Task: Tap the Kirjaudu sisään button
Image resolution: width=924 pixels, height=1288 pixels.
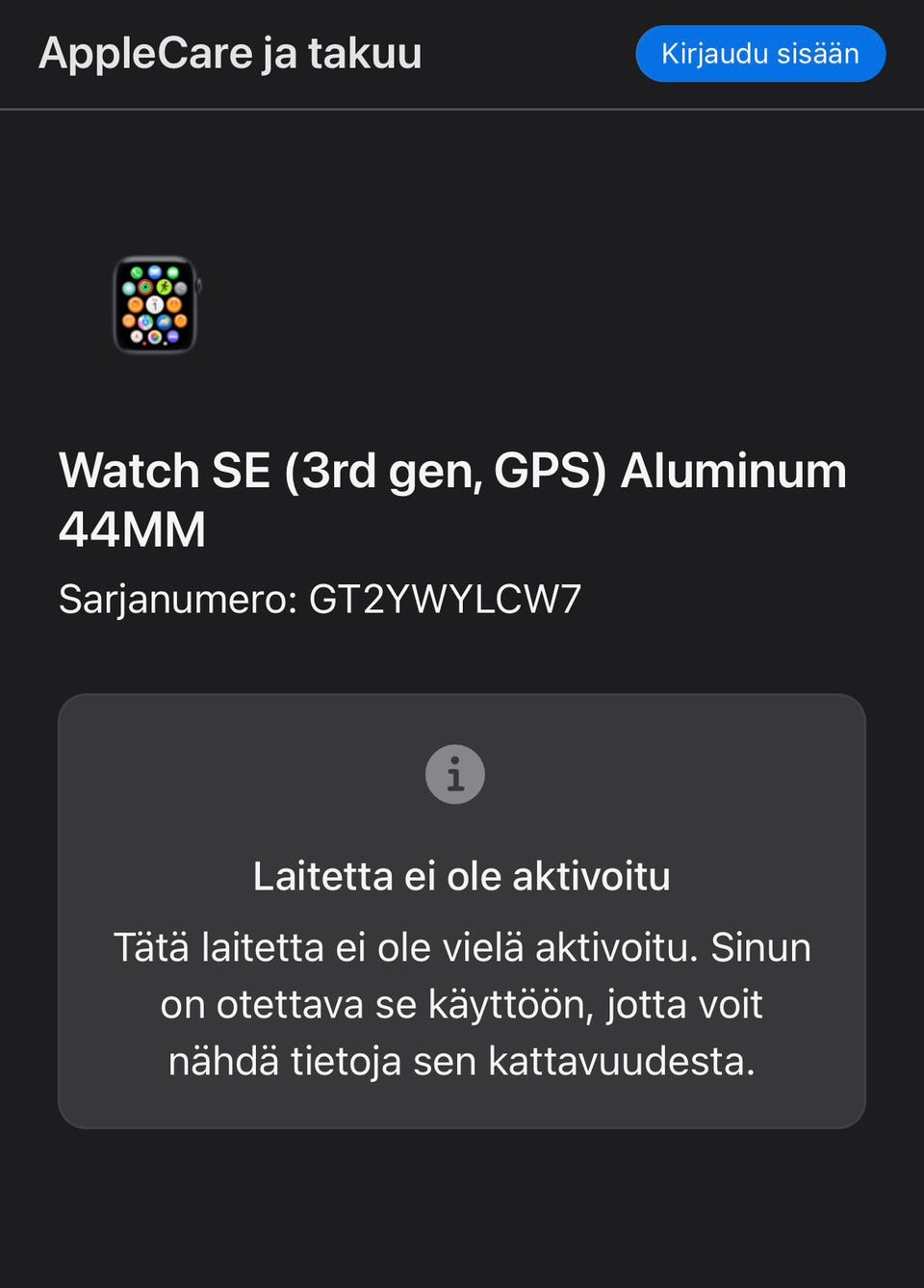Action: [x=760, y=54]
